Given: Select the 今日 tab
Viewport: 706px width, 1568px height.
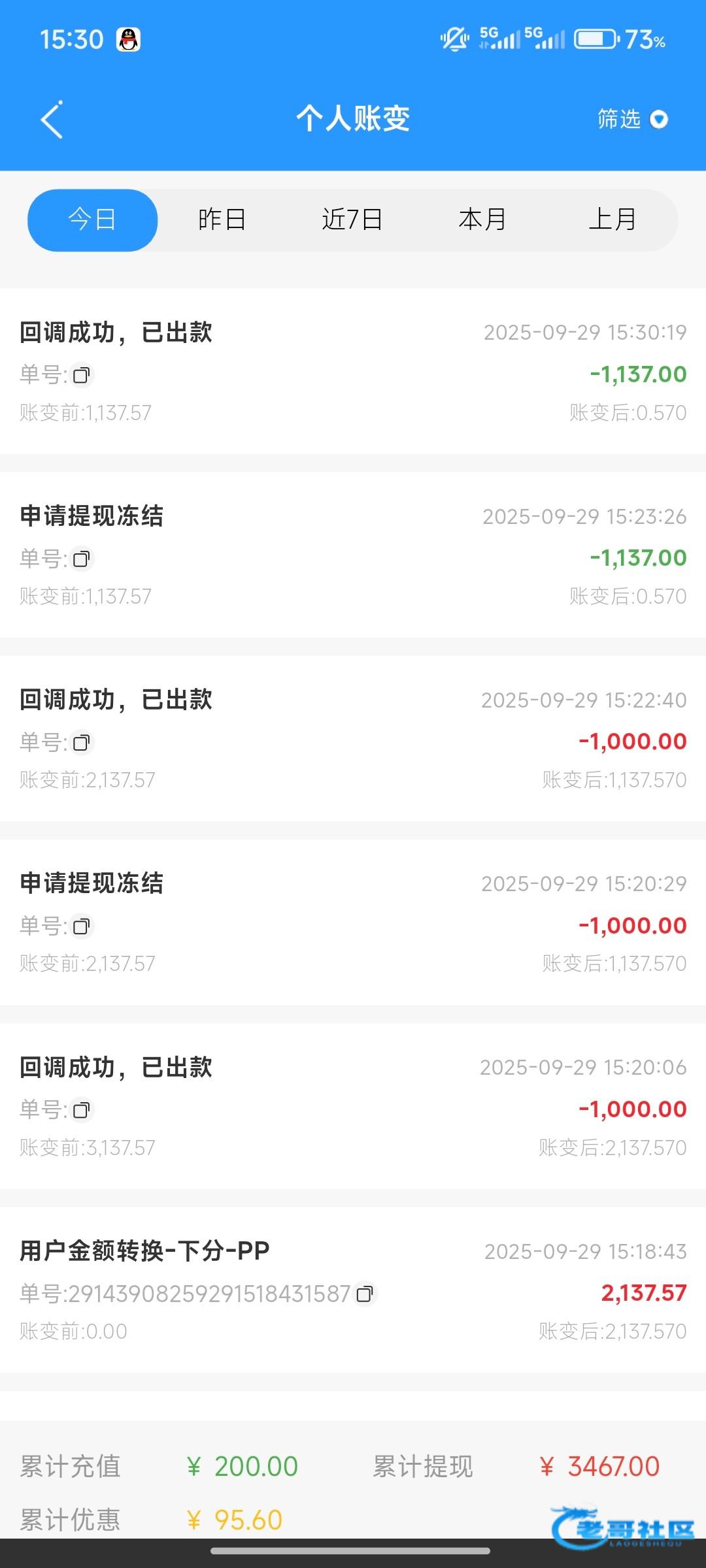Looking at the screenshot, I should tap(92, 220).
